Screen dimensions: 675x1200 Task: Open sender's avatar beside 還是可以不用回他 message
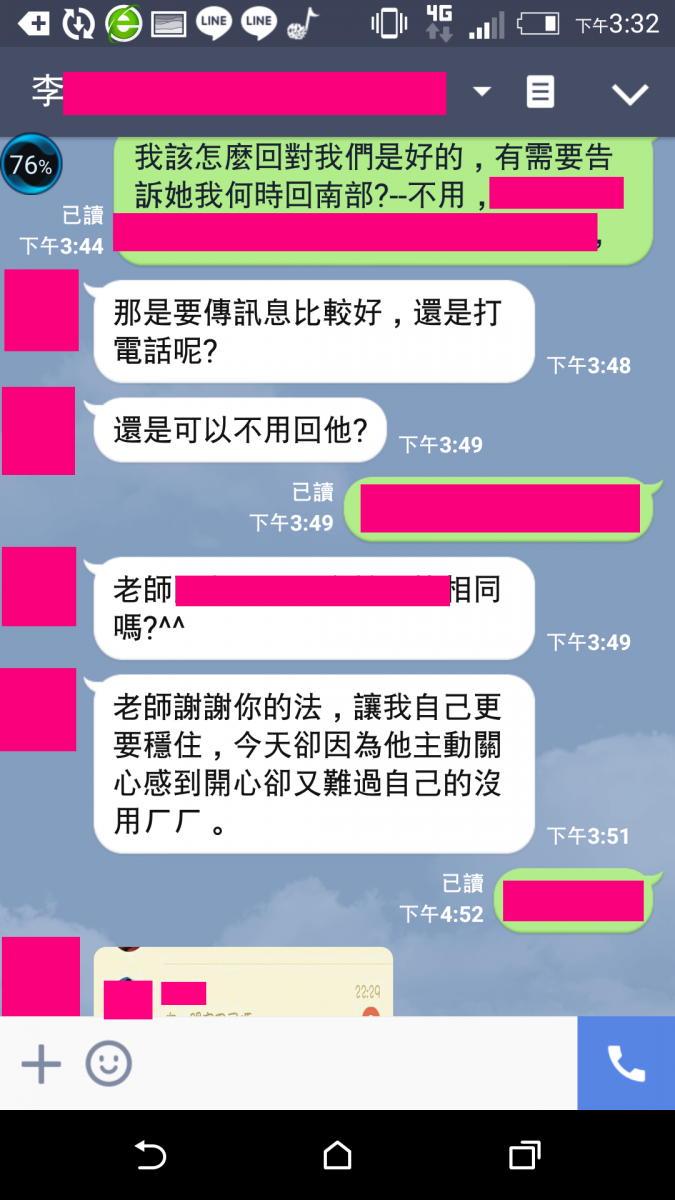38,431
